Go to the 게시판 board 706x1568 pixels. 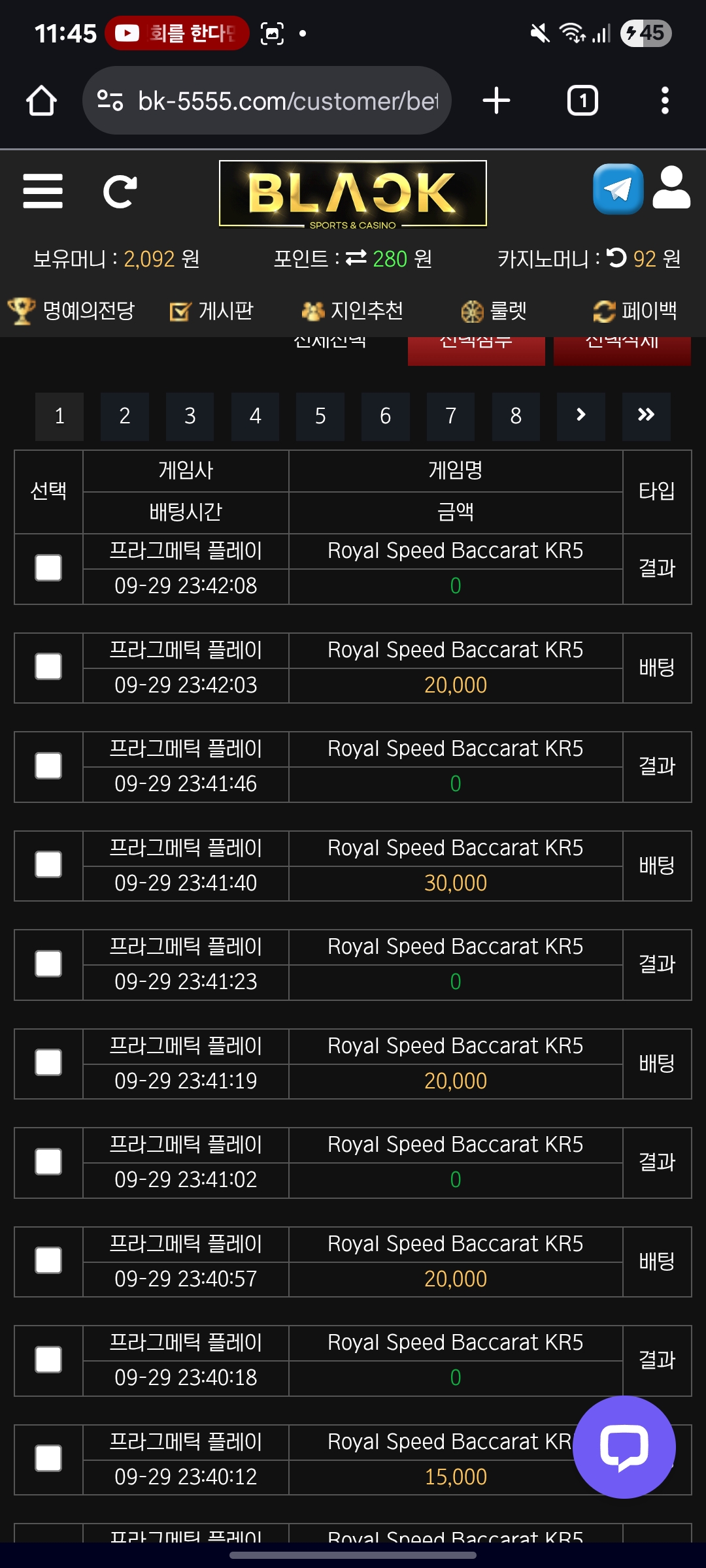(212, 311)
